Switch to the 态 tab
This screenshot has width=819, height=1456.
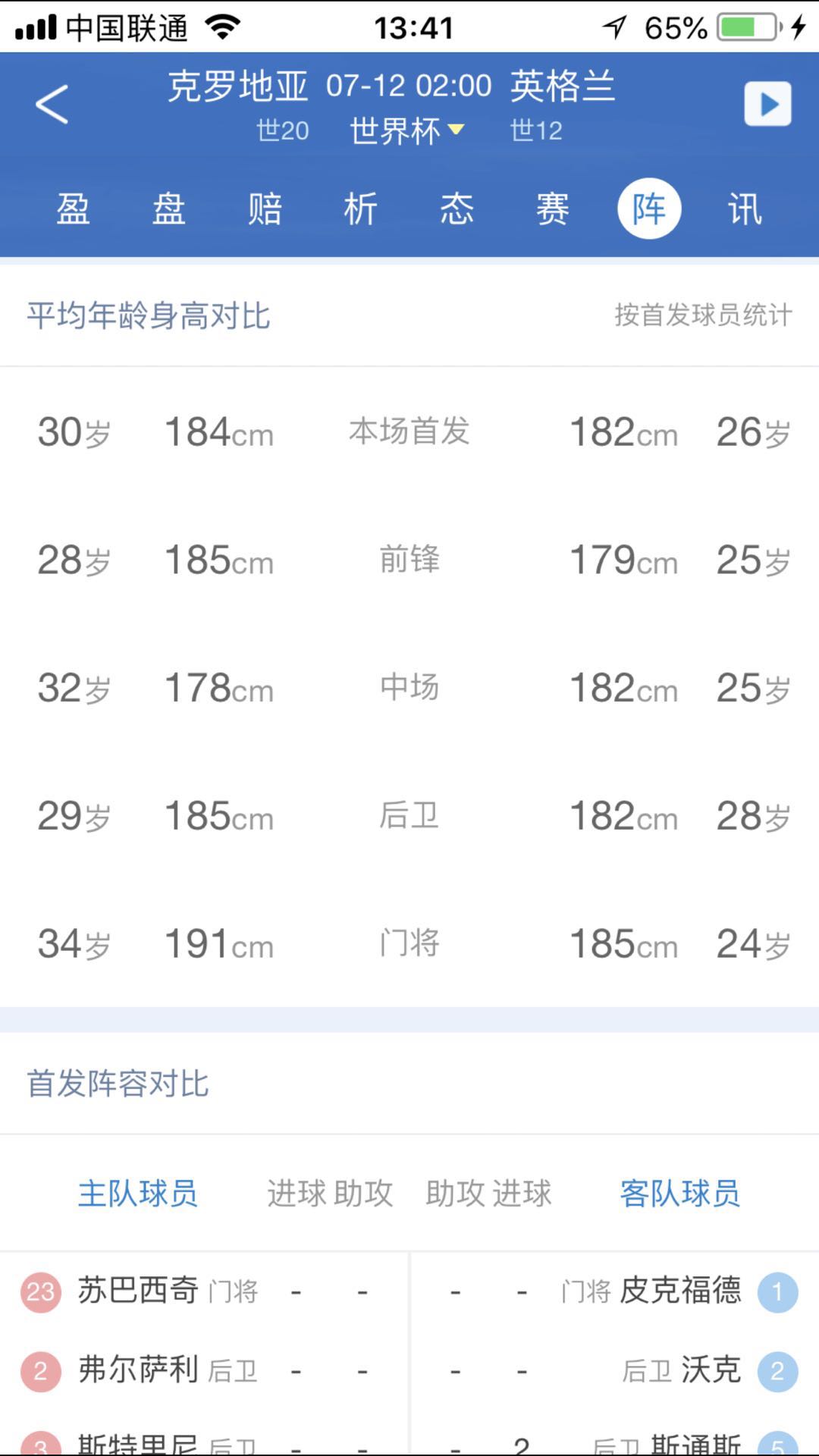tap(457, 209)
